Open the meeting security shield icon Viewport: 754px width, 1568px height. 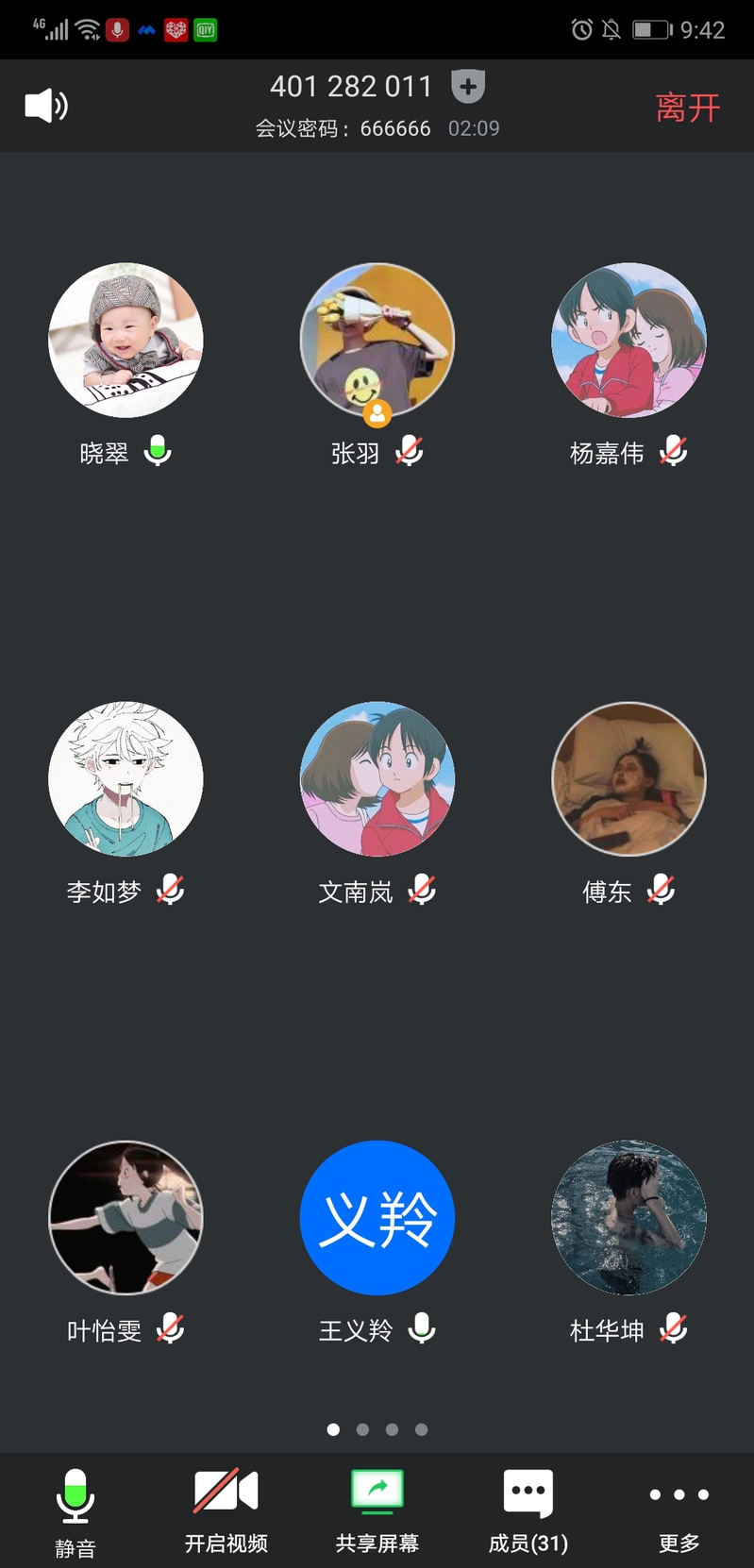click(x=467, y=87)
